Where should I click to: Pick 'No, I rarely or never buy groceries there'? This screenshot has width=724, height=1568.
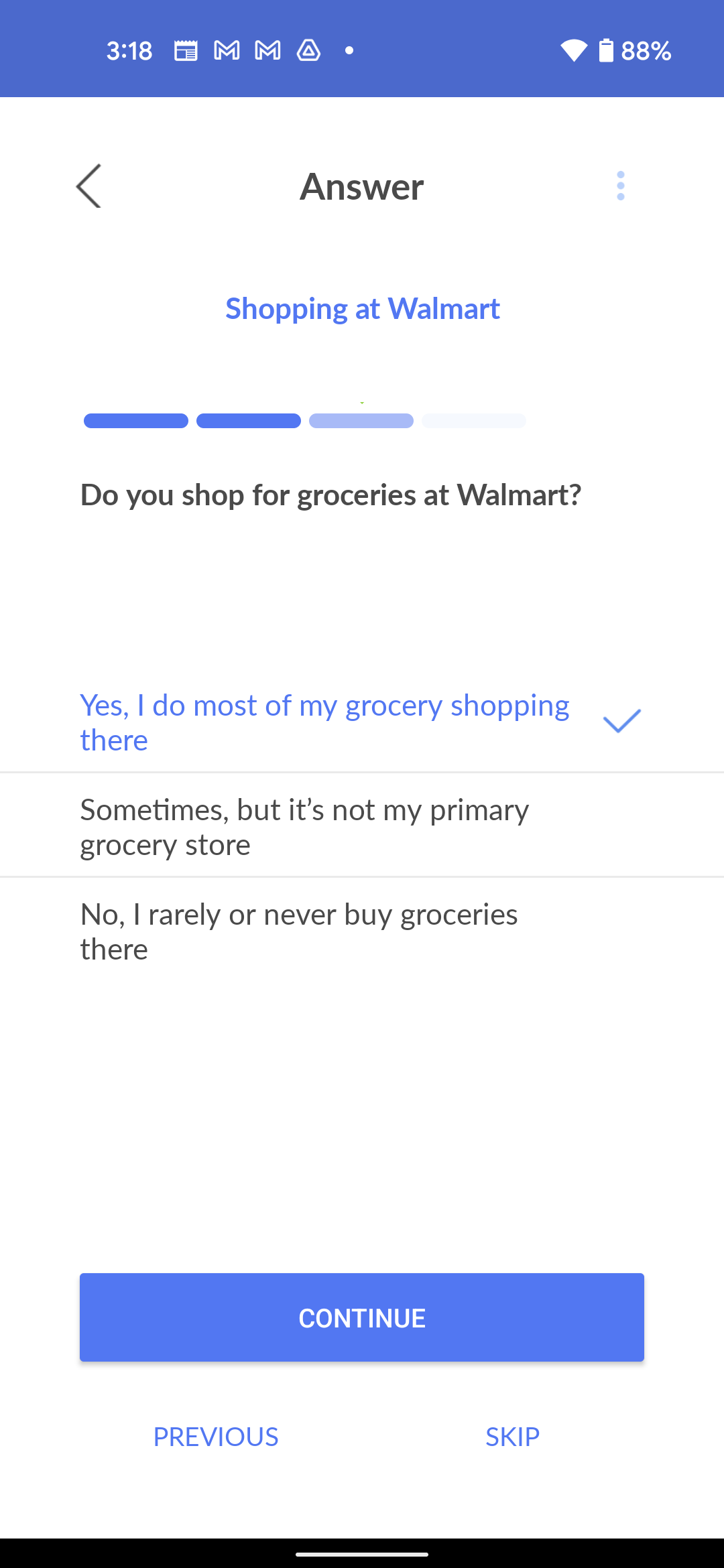tap(299, 931)
